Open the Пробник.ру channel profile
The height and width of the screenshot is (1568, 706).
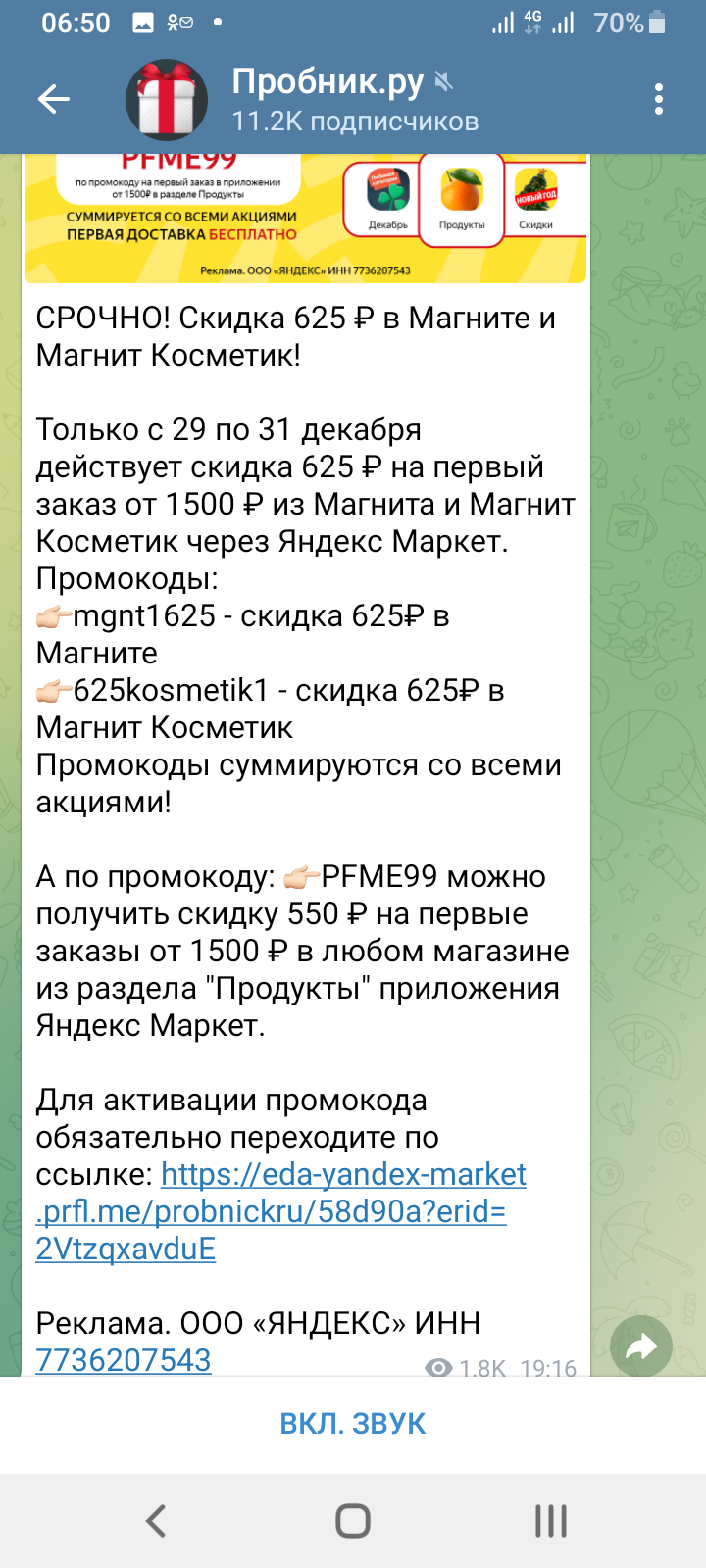click(355, 100)
